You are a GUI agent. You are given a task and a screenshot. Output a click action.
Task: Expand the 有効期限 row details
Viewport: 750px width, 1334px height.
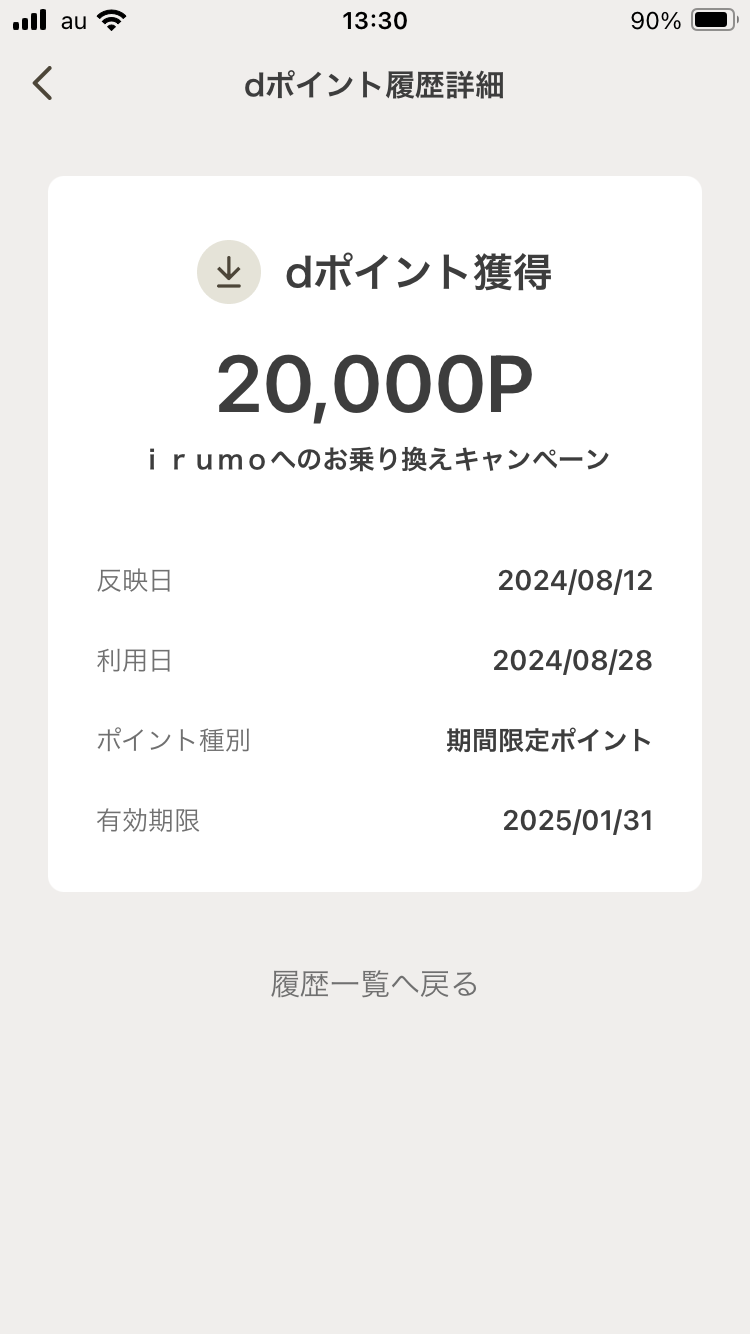pyautogui.click(x=148, y=820)
